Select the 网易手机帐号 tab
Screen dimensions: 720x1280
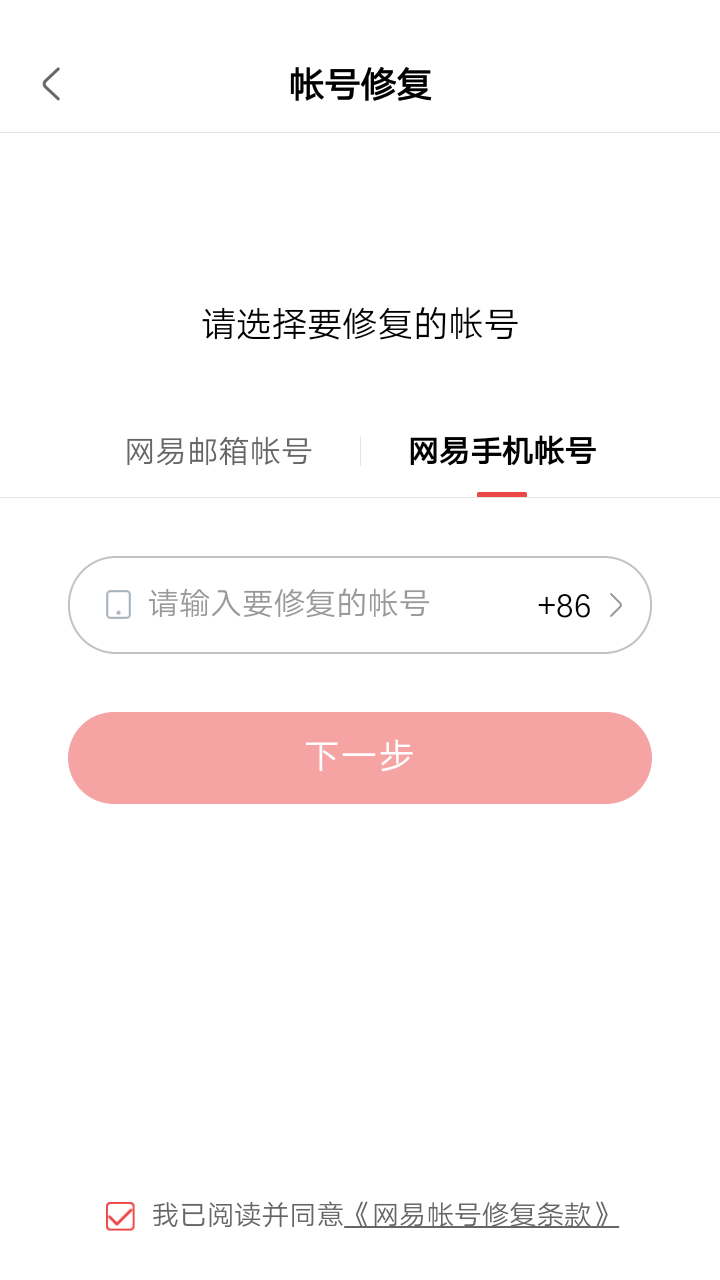[500, 452]
